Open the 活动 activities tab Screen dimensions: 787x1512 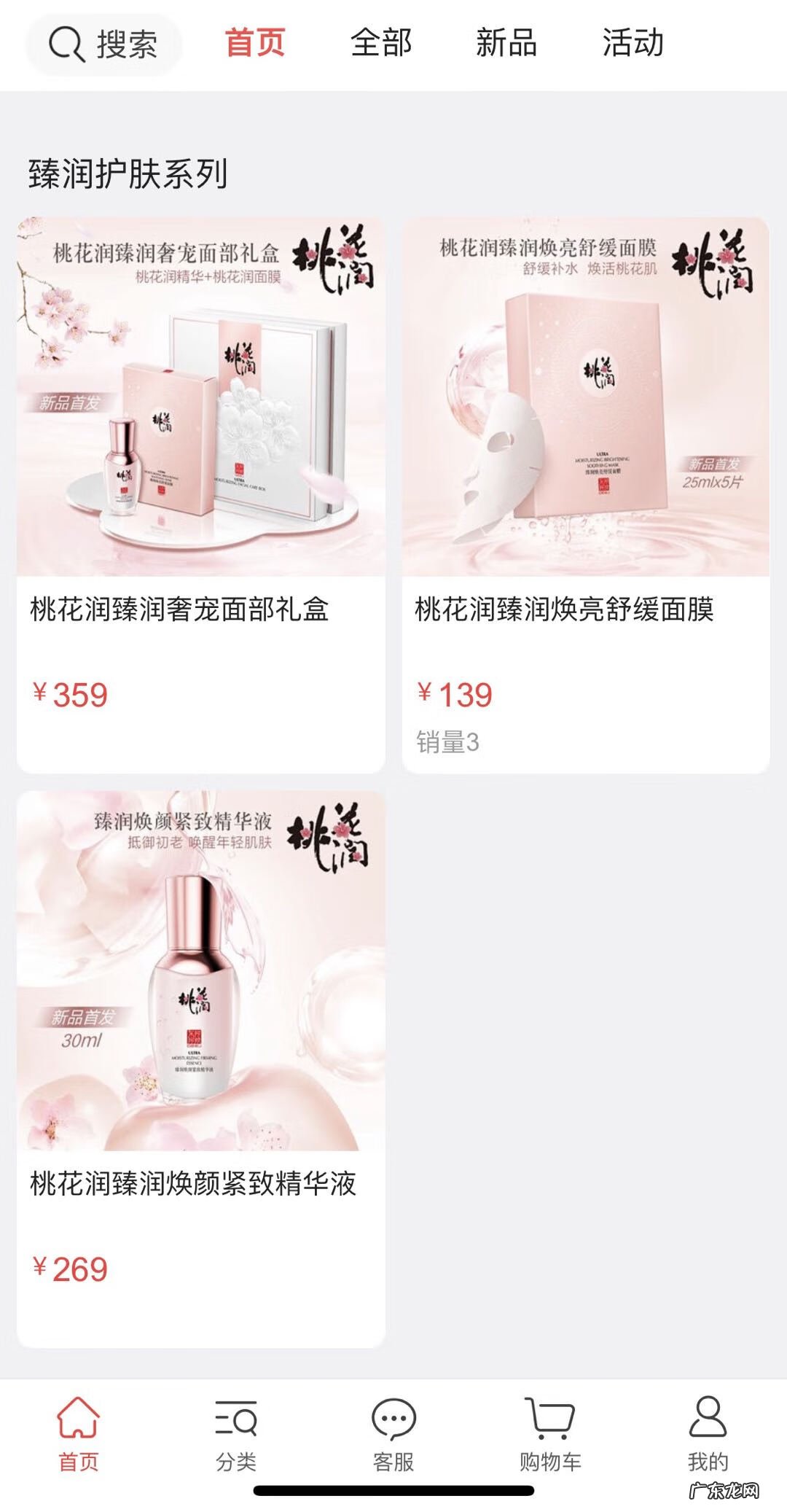[x=633, y=45]
